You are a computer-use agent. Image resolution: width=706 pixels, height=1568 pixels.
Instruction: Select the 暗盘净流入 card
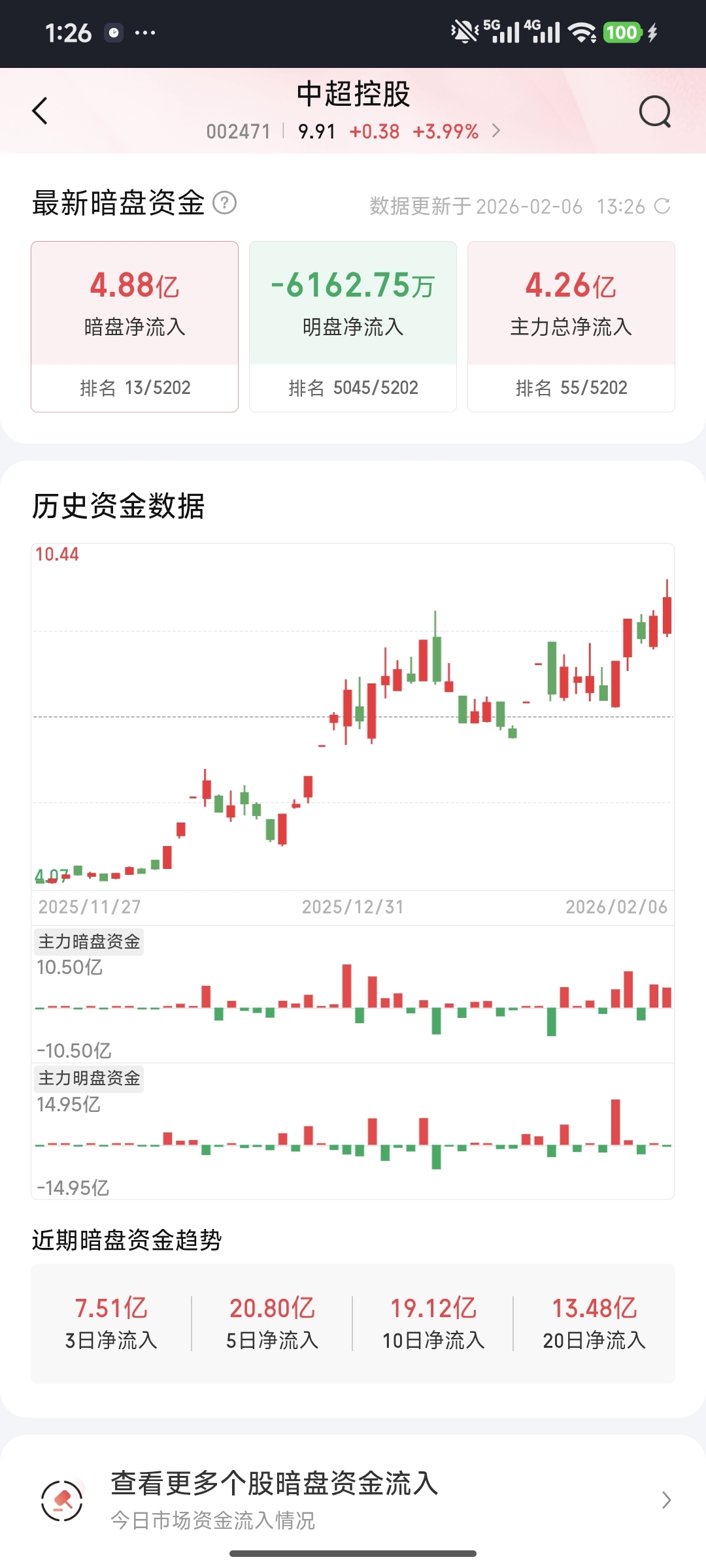135,327
